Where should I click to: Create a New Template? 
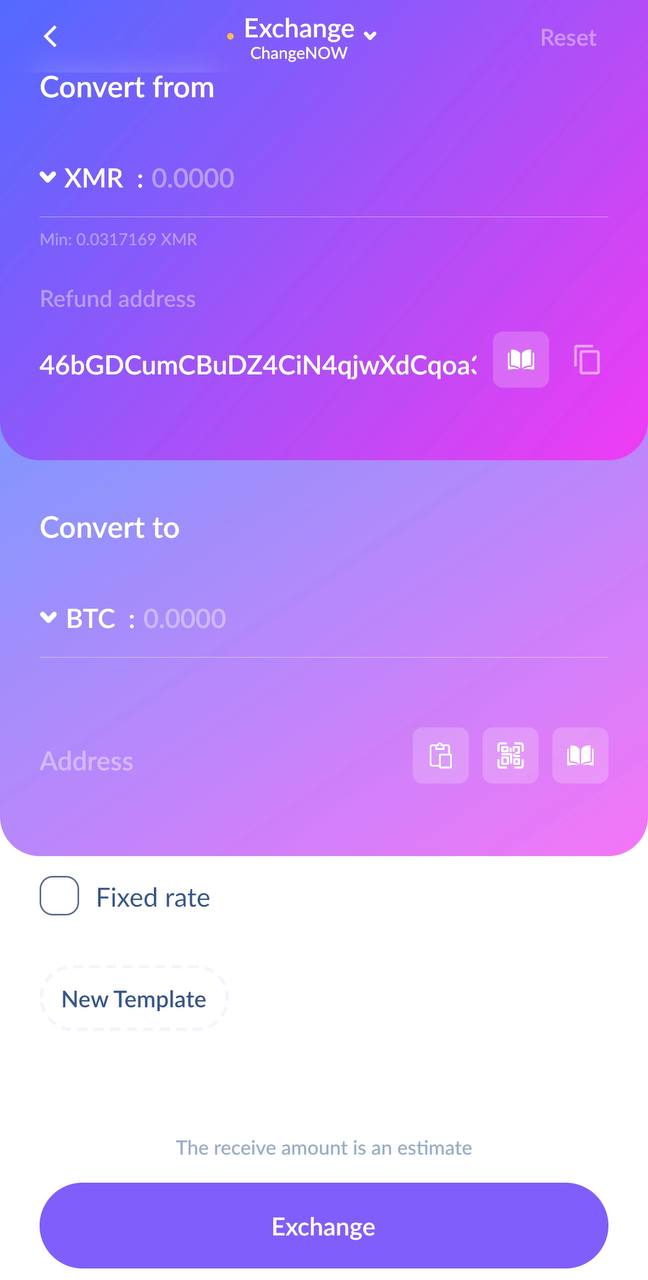134,999
